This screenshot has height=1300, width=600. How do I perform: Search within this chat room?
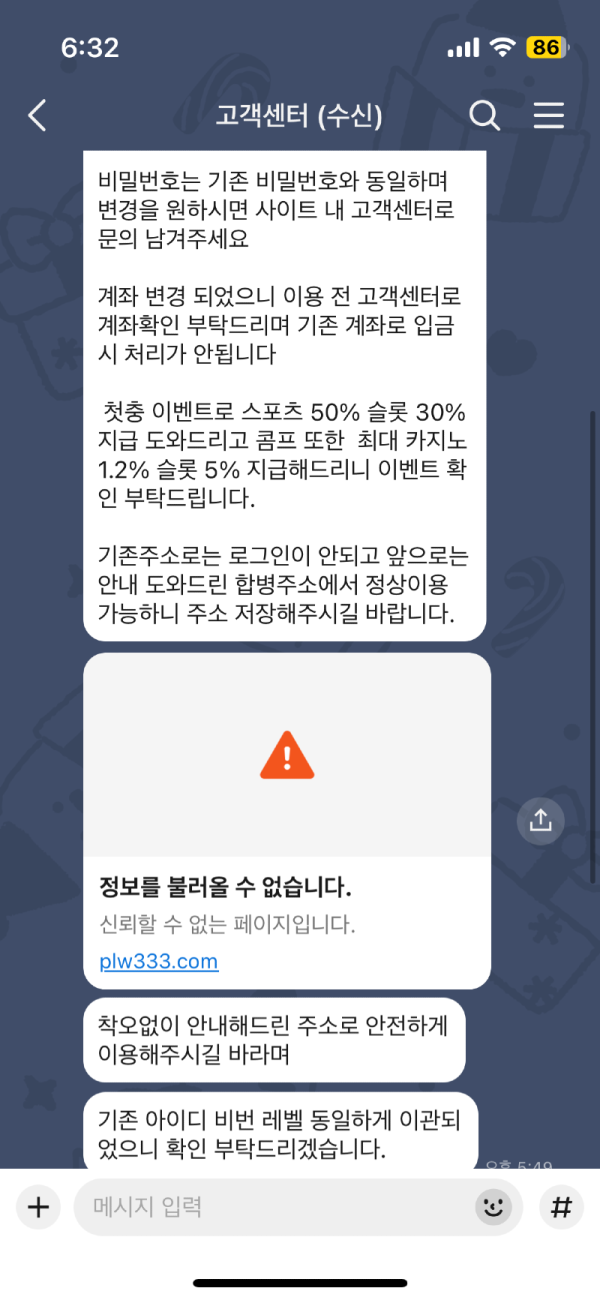(485, 116)
